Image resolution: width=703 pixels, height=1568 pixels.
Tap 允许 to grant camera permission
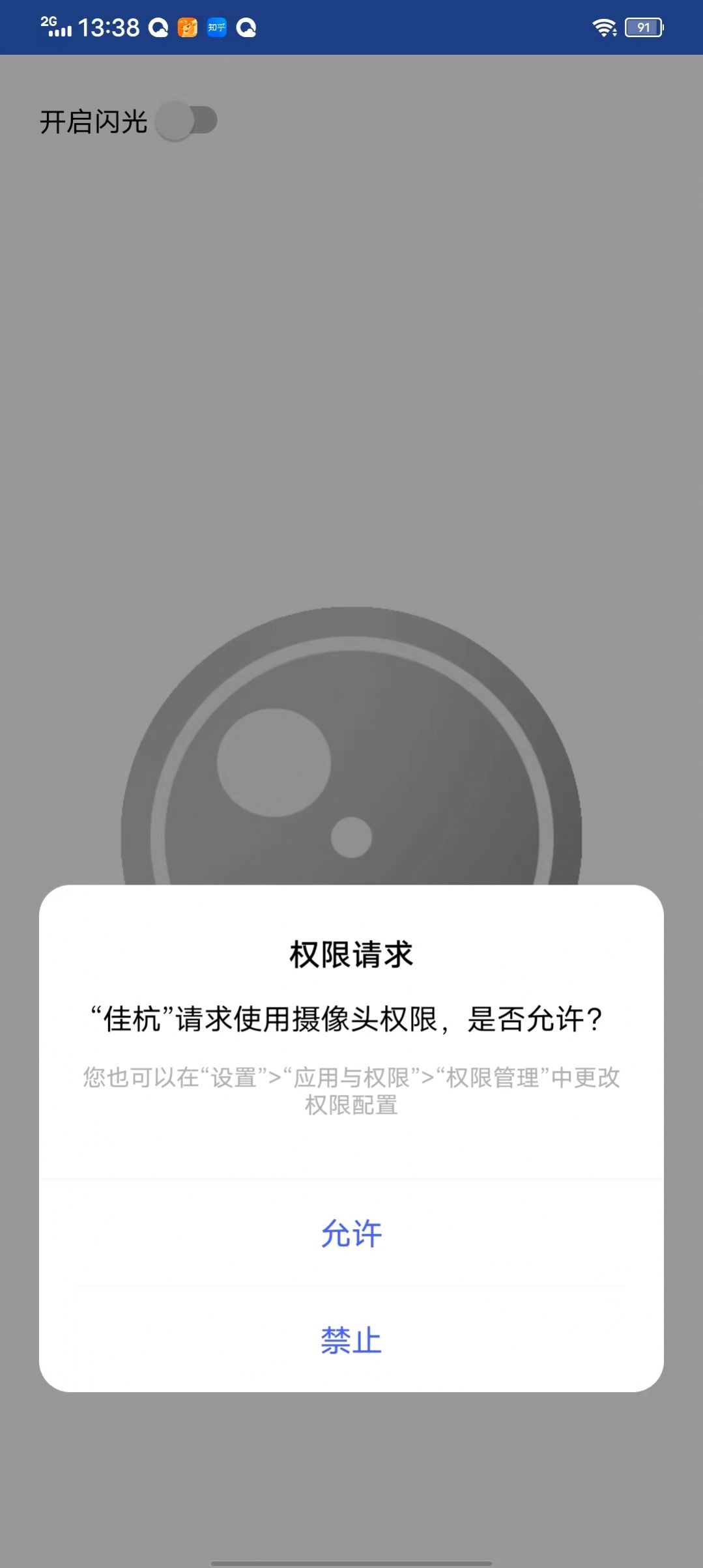pos(351,1233)
